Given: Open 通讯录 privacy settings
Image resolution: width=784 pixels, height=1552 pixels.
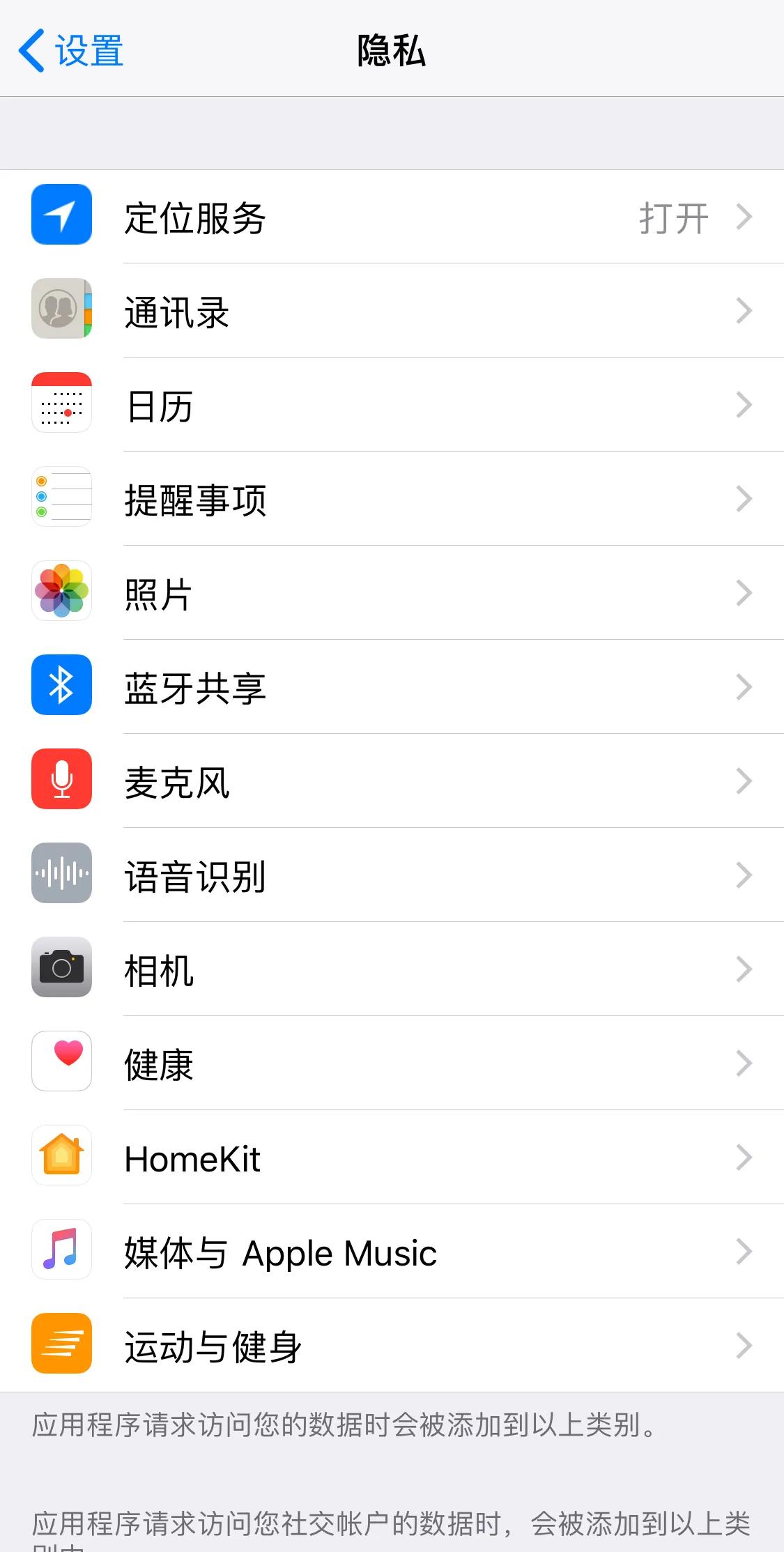Looking at the screenshot, I should pos(392,312).
